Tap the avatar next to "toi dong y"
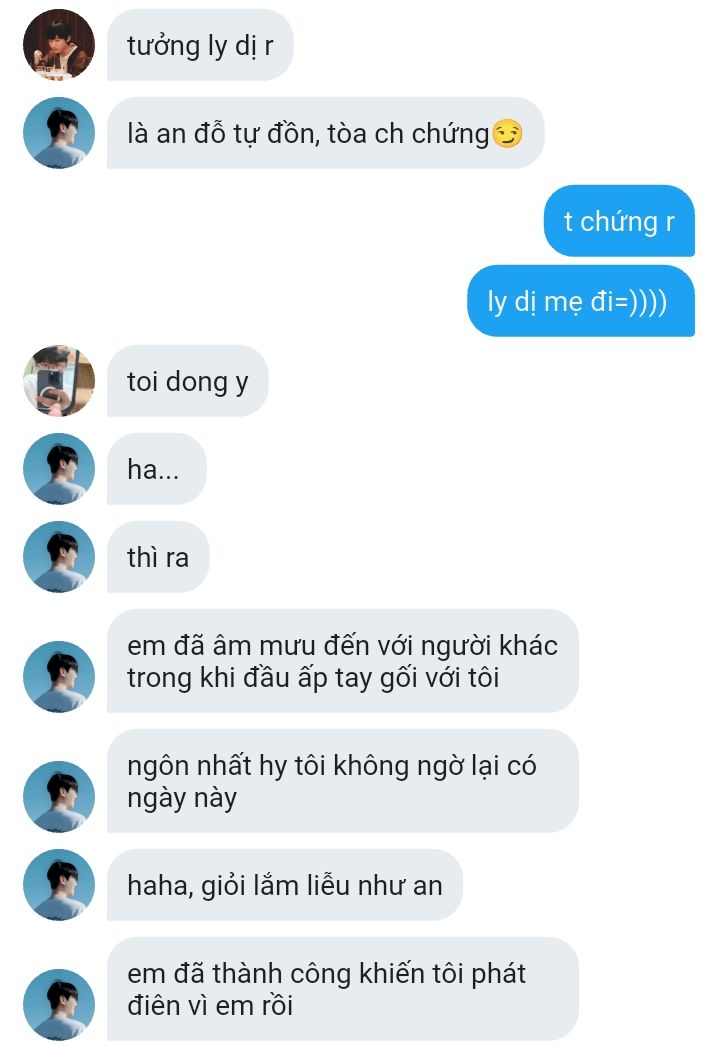This screenshot has height=1046, width=718. (x=59, y=380)
